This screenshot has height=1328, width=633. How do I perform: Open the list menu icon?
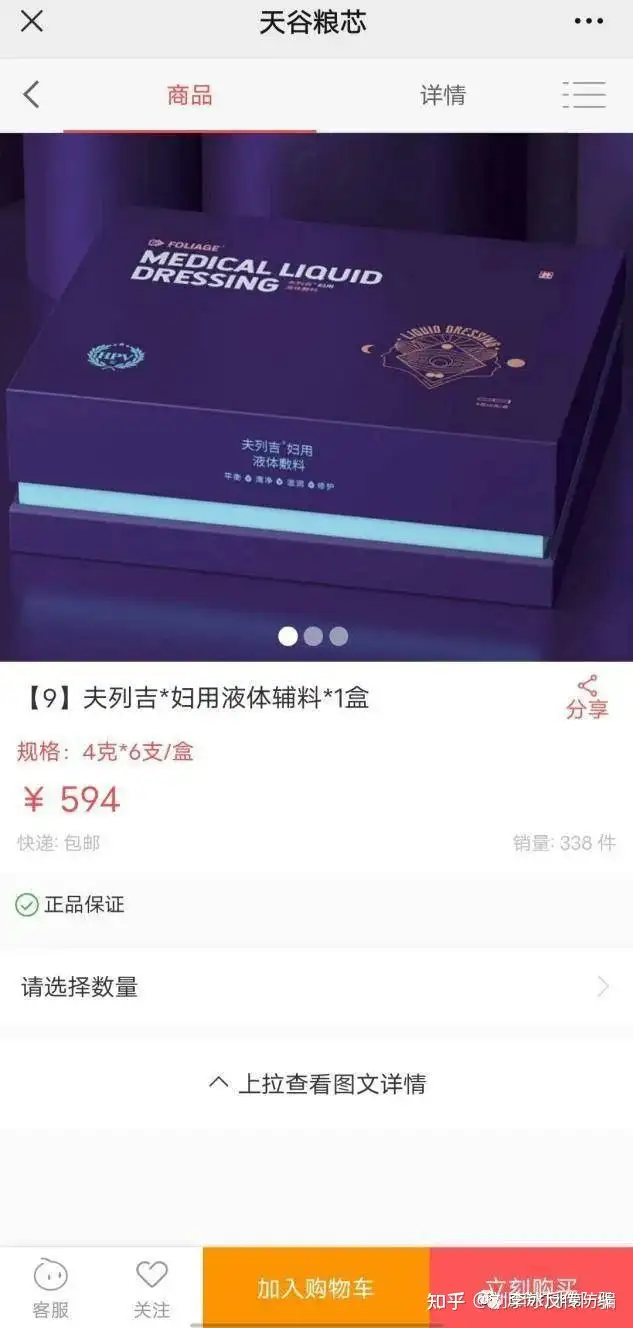(x=584, y=95)
